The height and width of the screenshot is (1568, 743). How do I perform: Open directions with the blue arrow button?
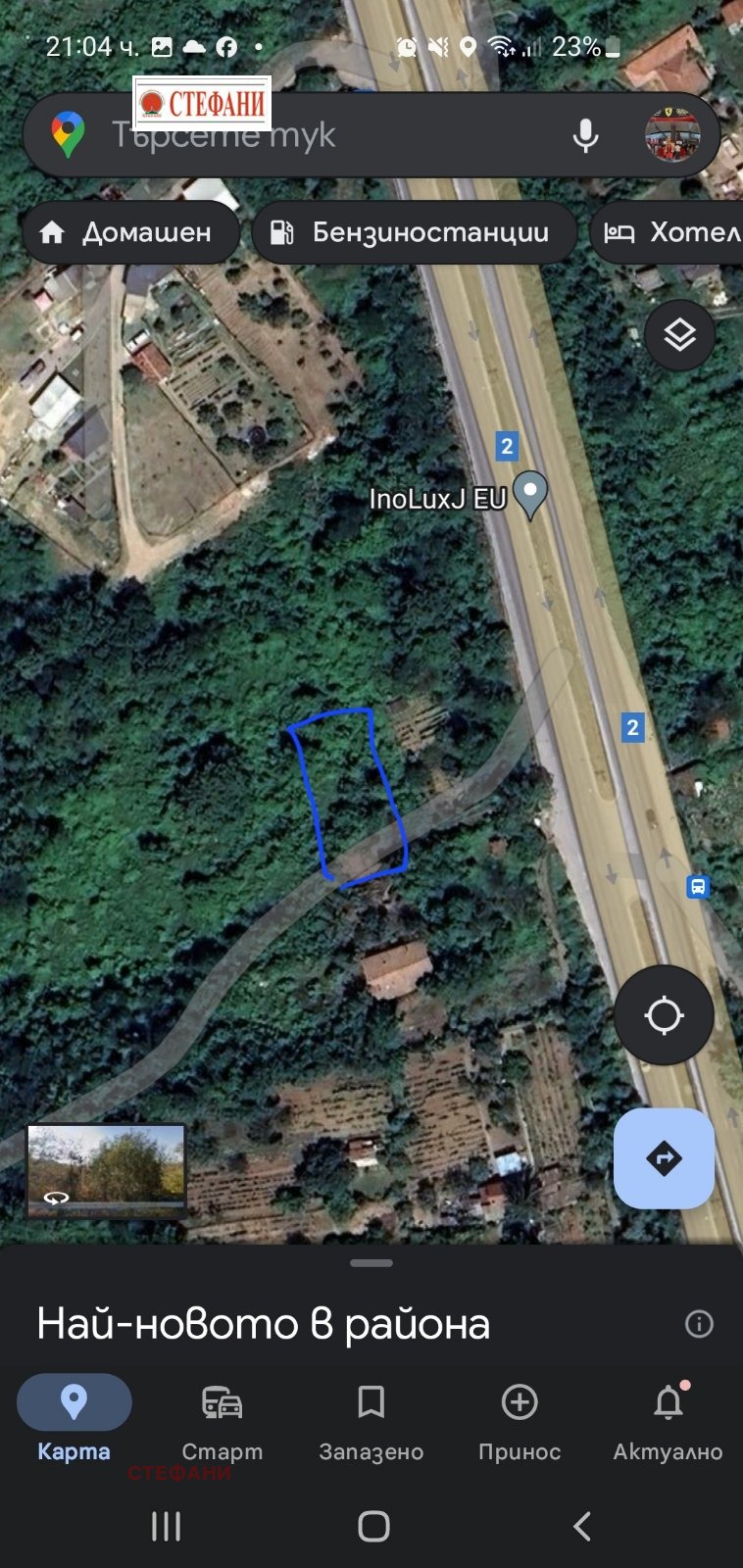tap(664, 1158)
